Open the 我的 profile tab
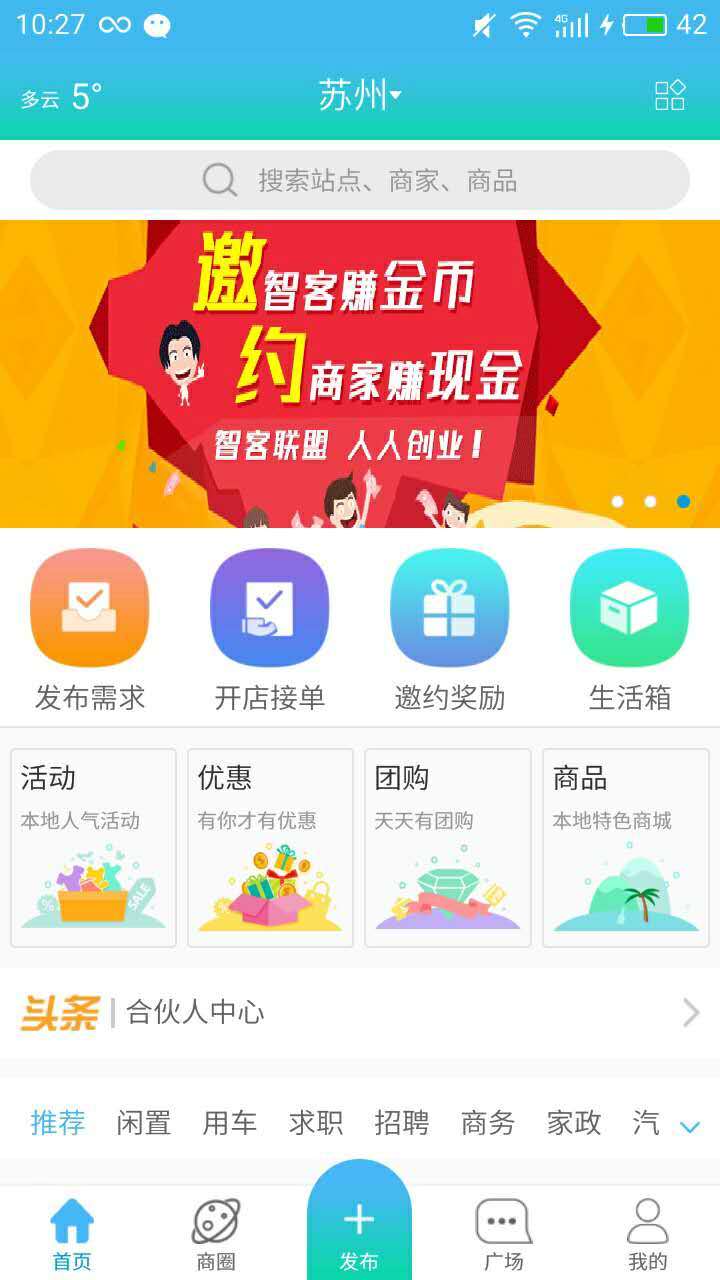Screen dimensions: 720x1280 coord(647,1235)
